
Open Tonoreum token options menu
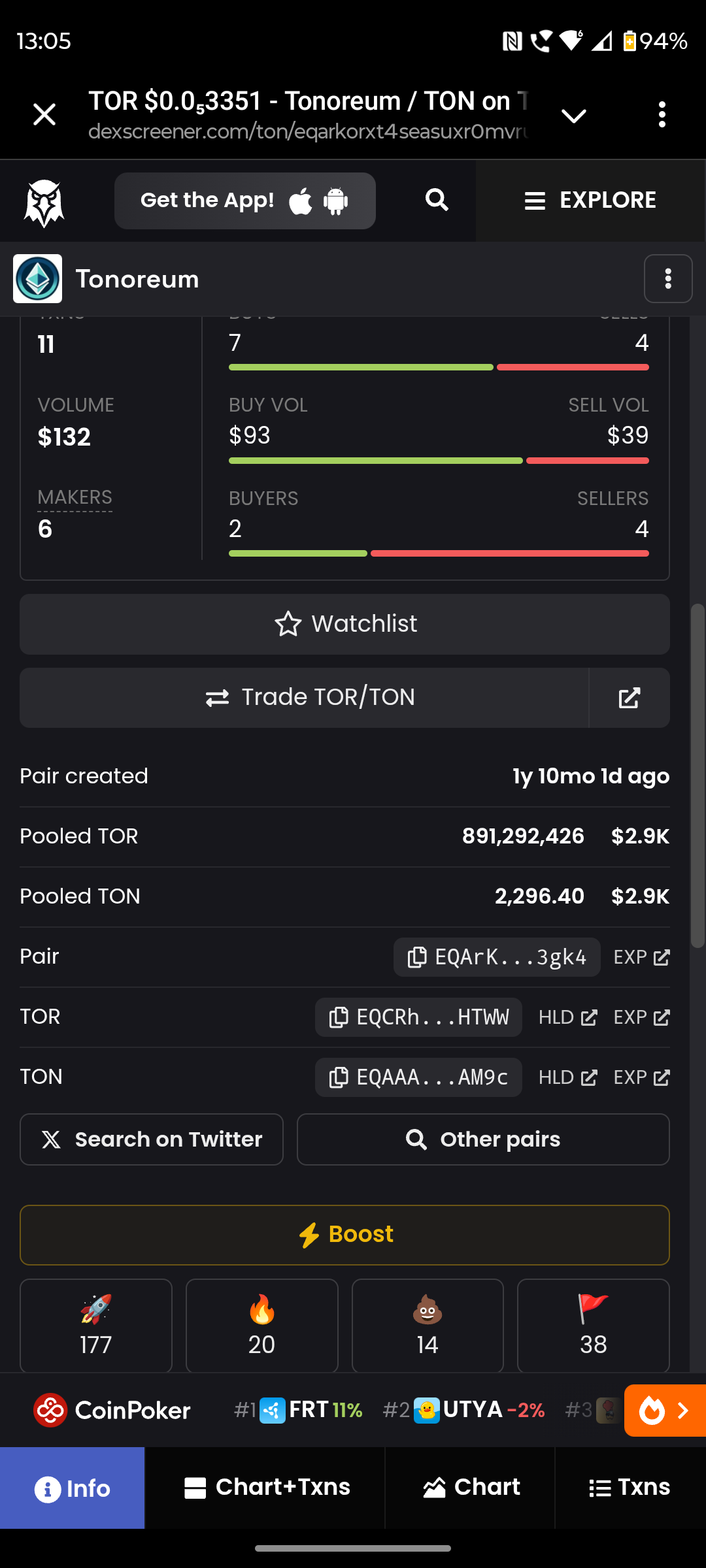click(667, 279)
